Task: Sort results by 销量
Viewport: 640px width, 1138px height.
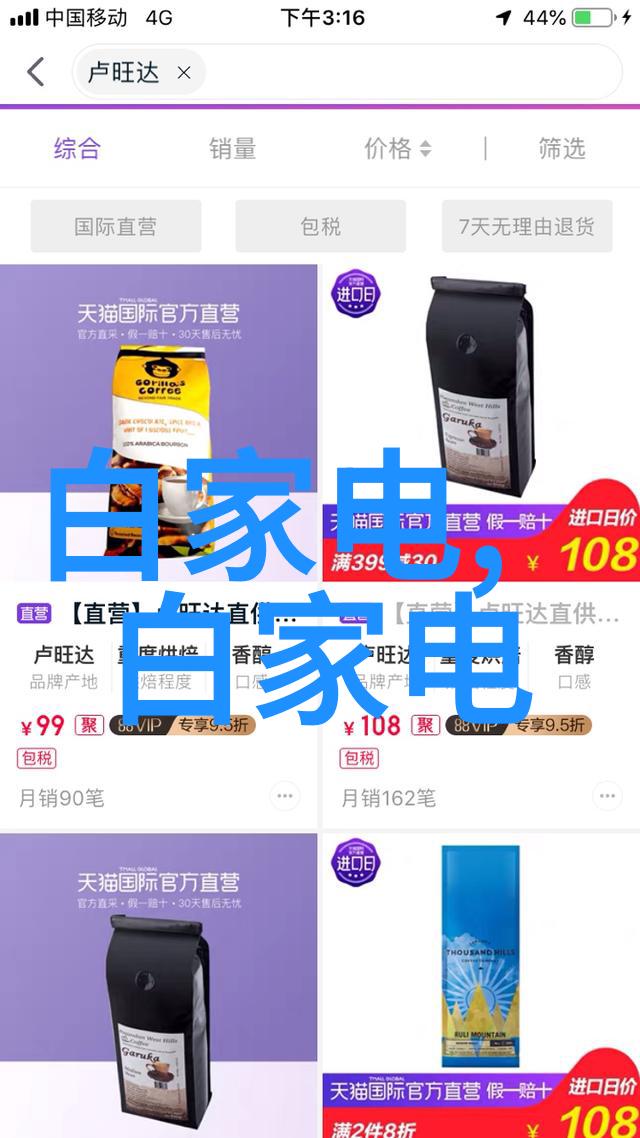Action: pos(232,149)
